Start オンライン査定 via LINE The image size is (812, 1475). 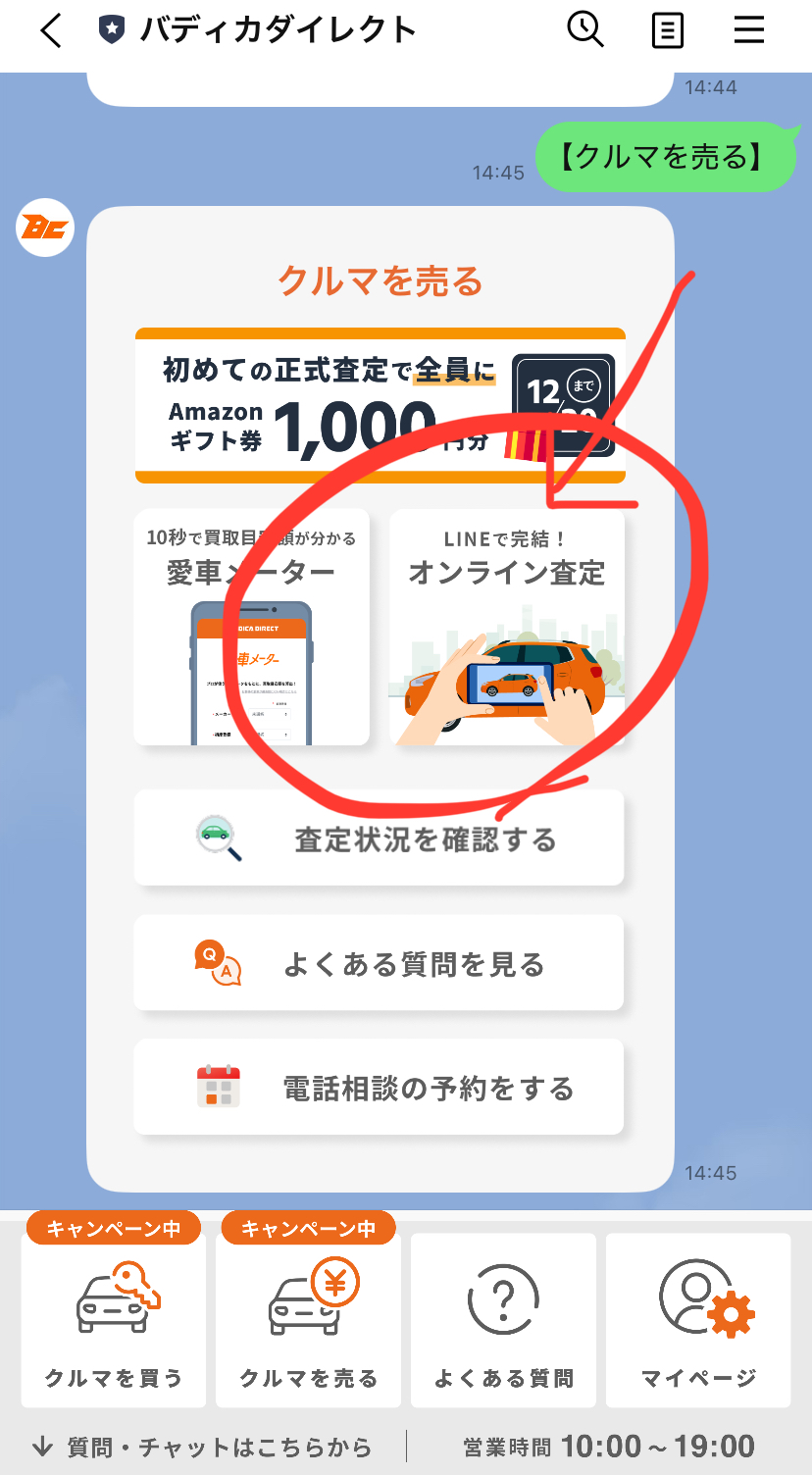click(x=506, y=628)
